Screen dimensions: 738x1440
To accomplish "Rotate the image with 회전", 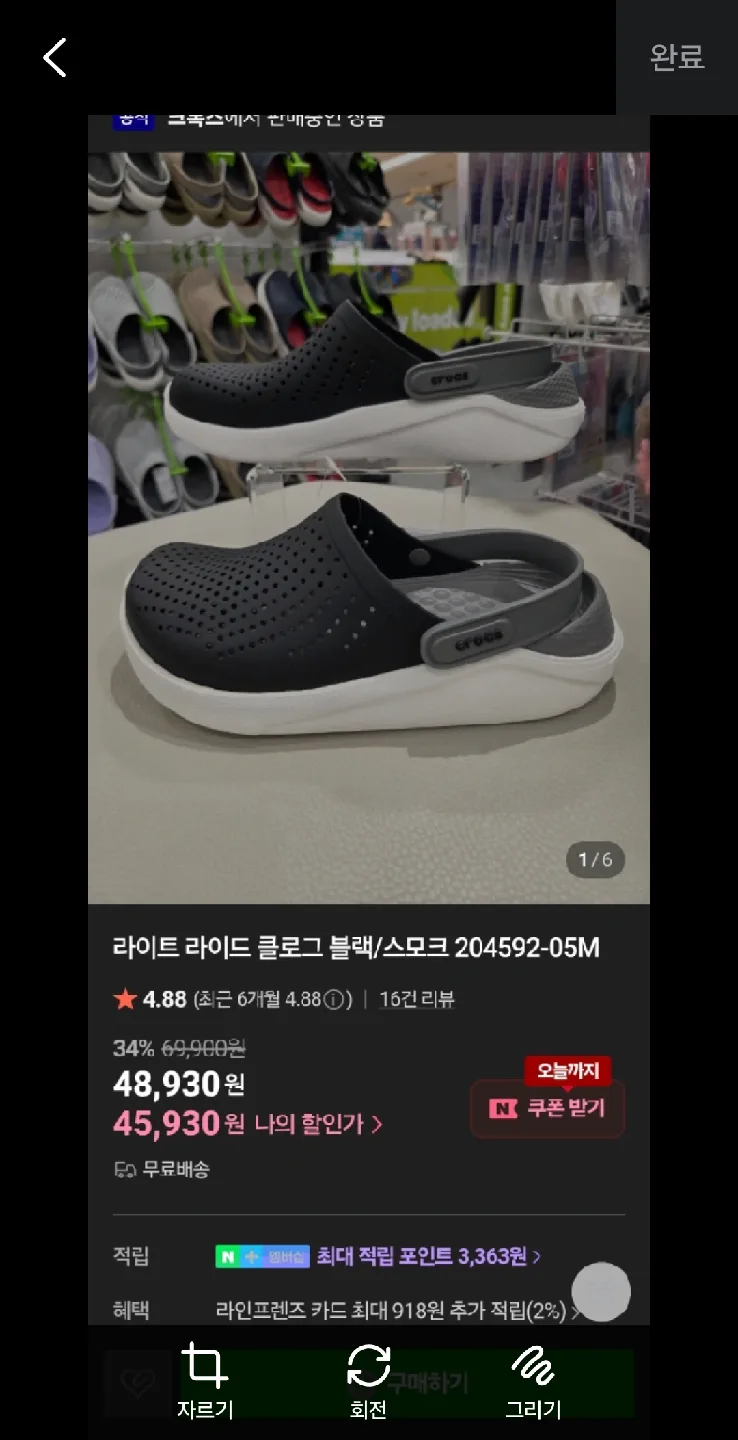I will tap(369, 1381).
